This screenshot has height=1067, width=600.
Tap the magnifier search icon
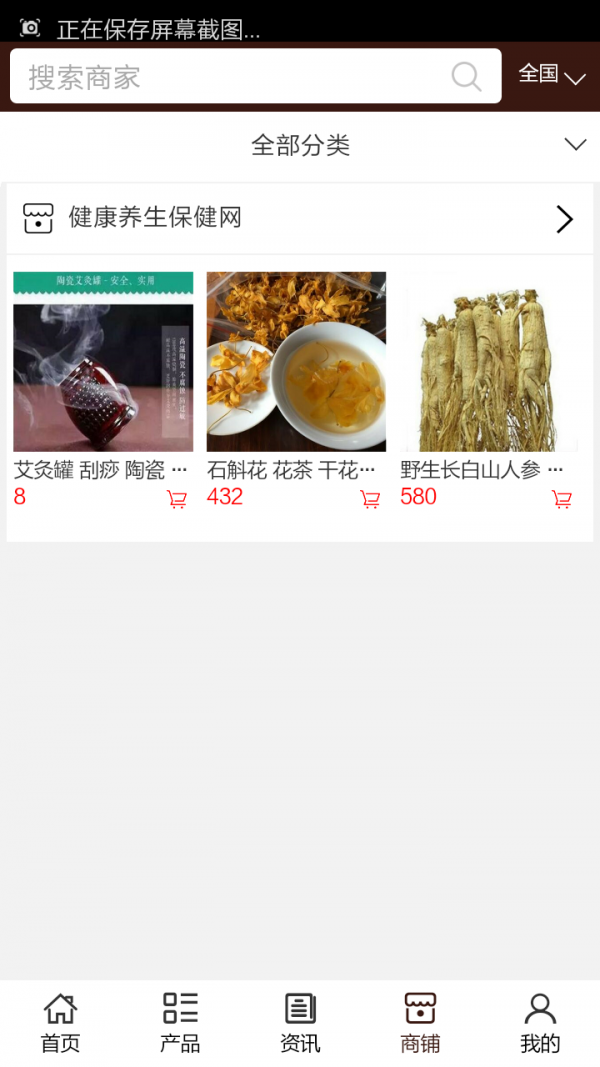point(466,77)
